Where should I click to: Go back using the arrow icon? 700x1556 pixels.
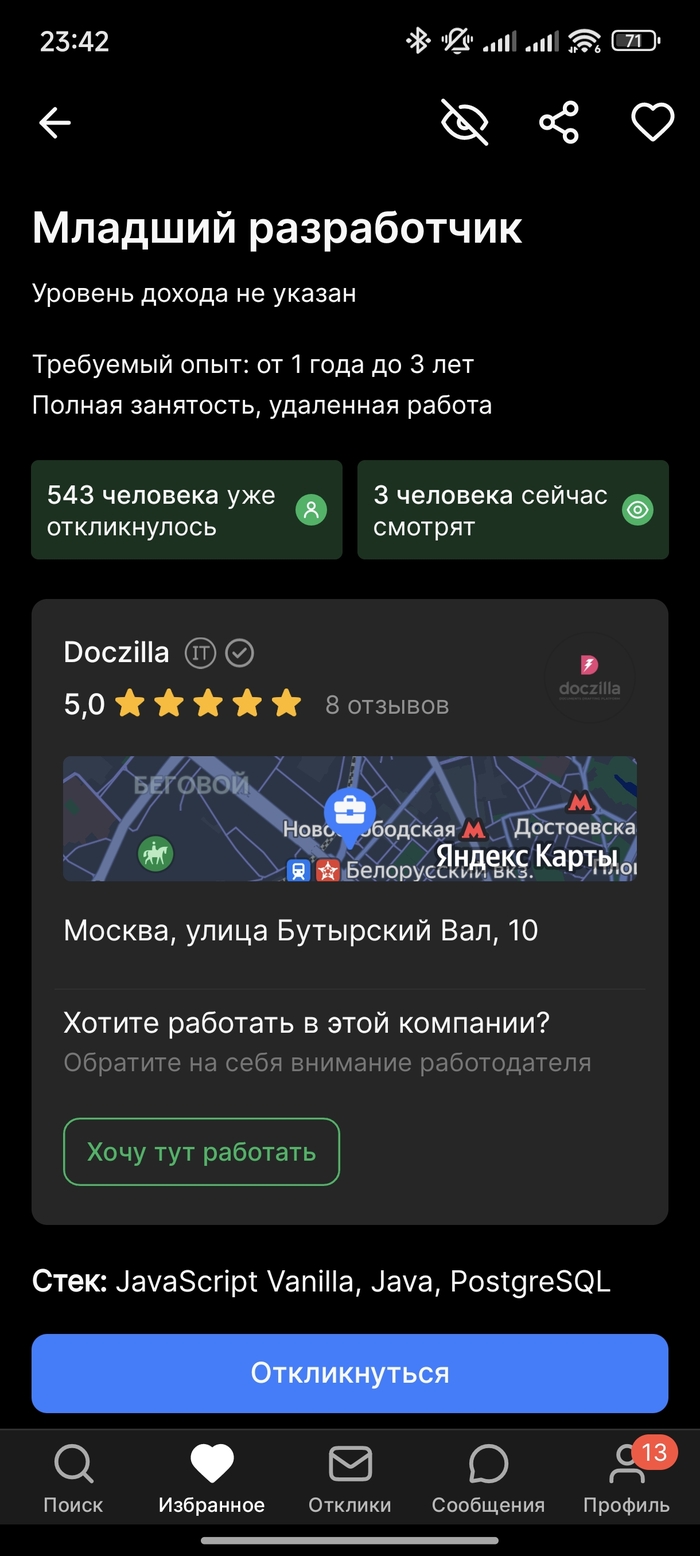click(x=55, y=123)
